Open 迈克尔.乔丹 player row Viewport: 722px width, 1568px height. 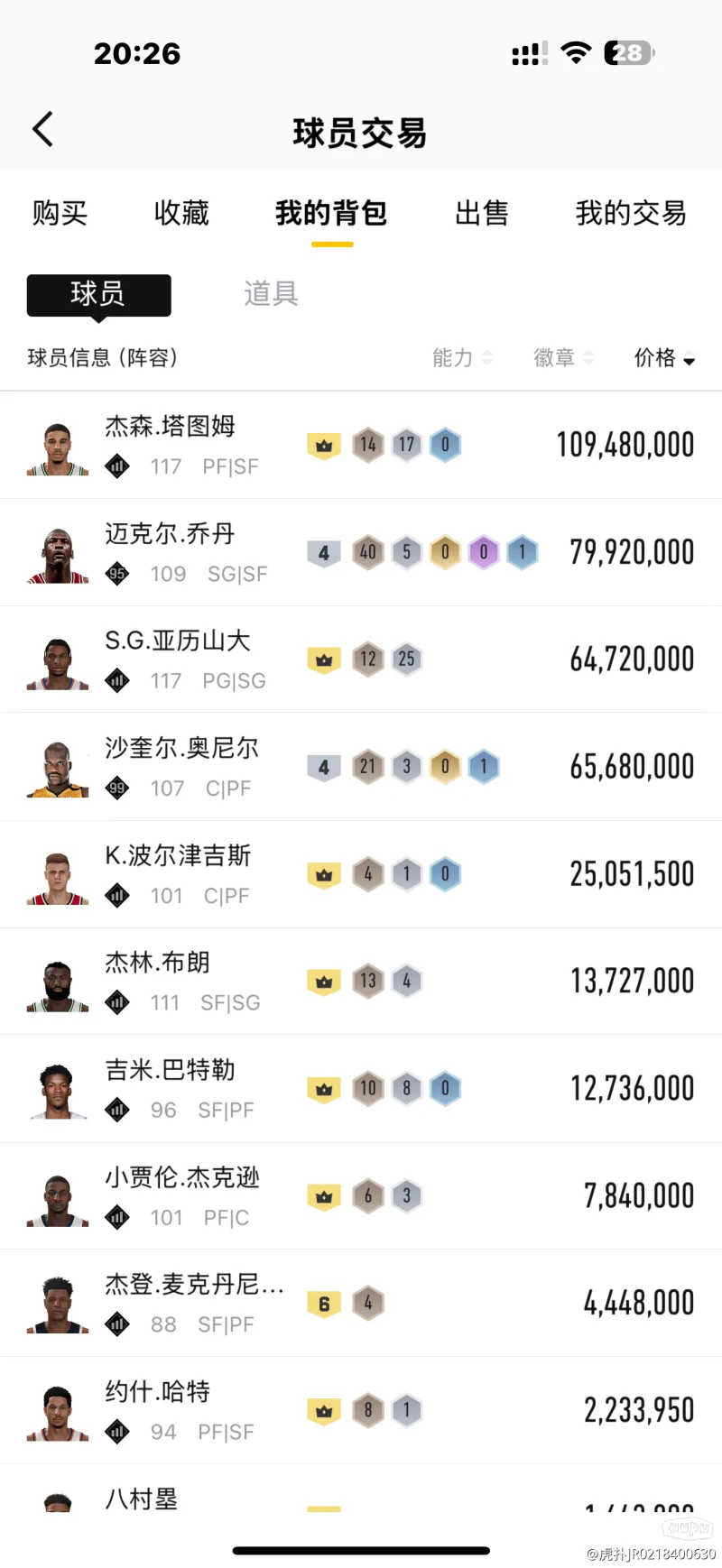[361, 552]
